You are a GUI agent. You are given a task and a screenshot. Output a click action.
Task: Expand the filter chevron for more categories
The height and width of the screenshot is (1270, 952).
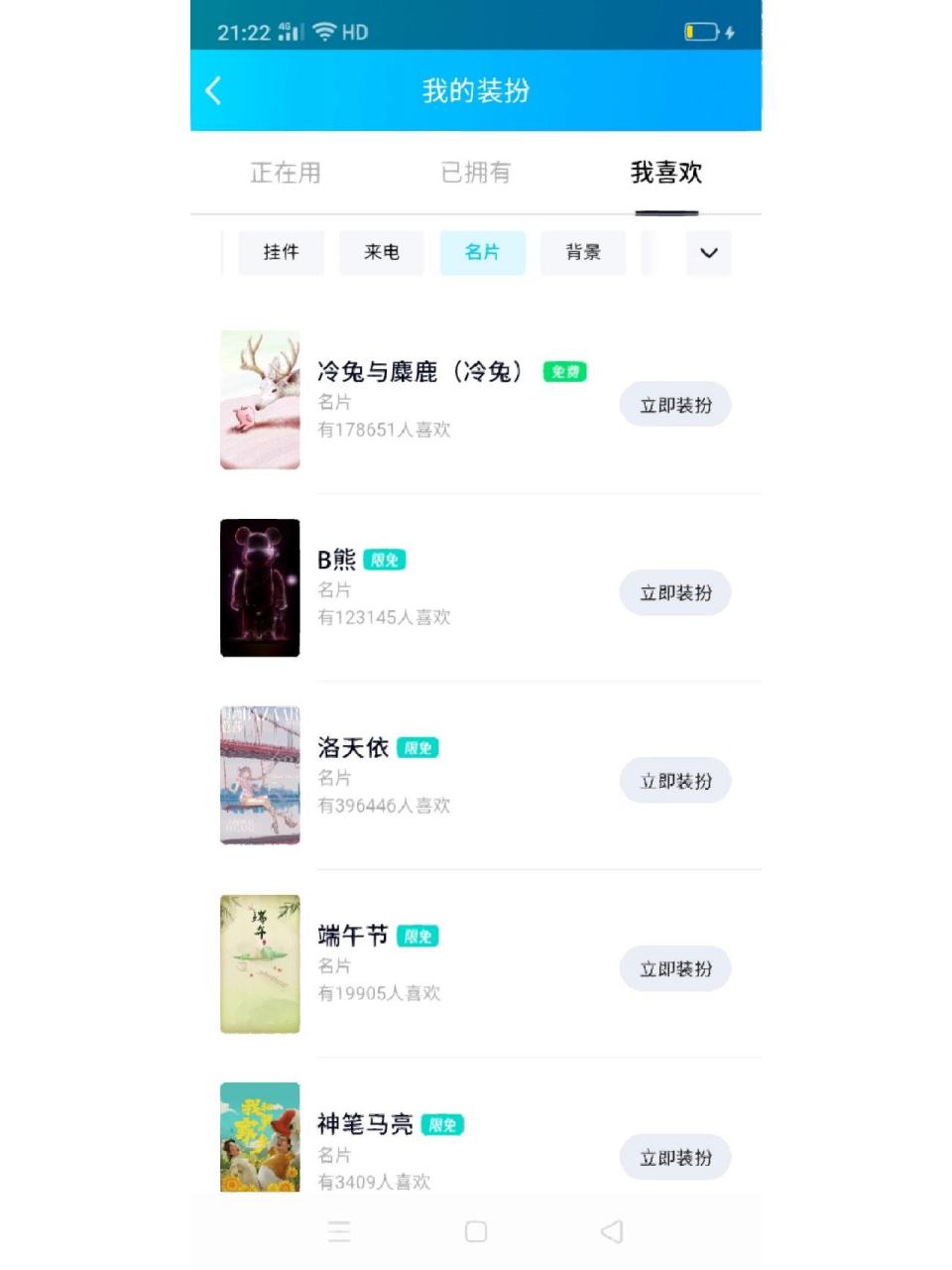(x=708, y=254)
